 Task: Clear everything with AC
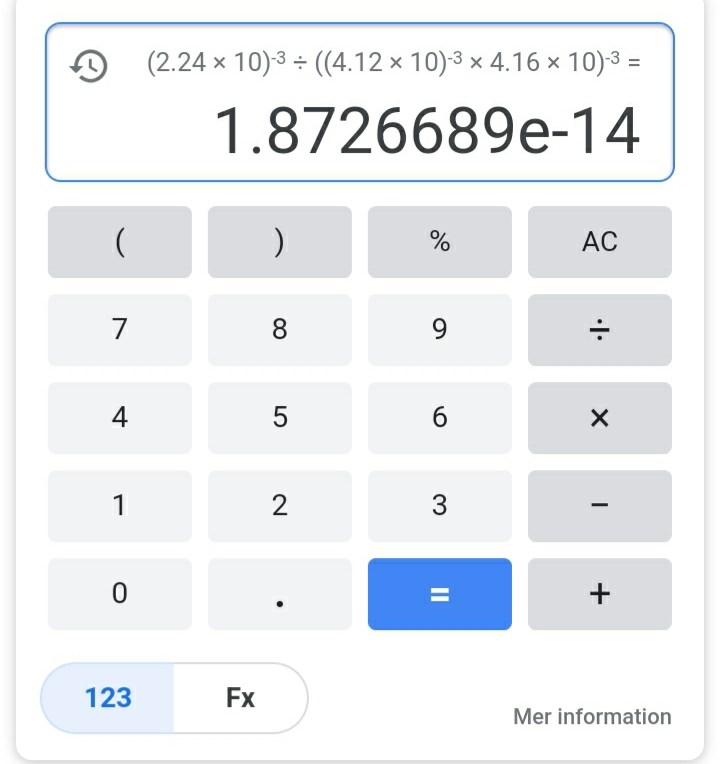click(x=600, y=242)
